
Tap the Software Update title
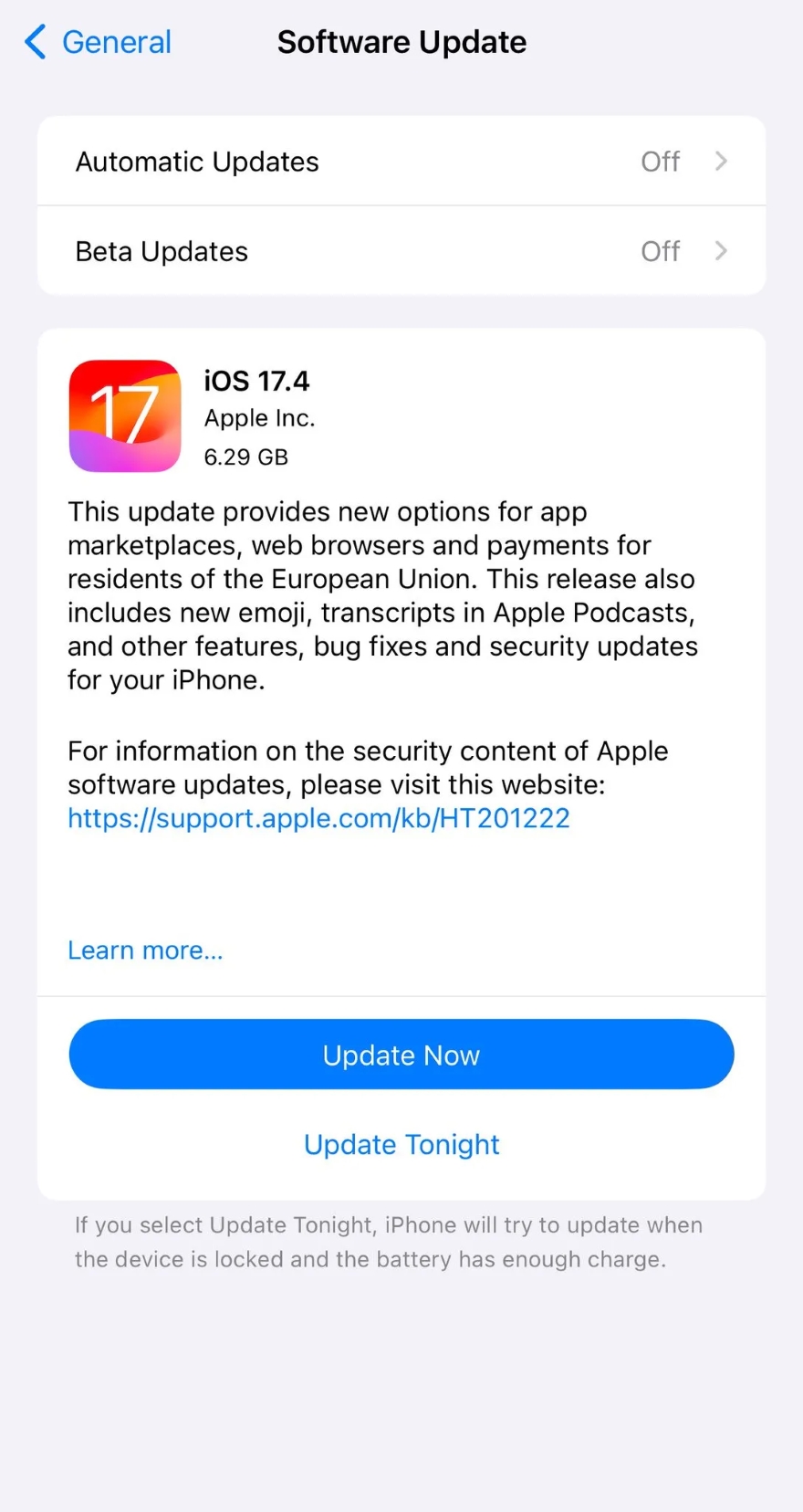point(401,42)
